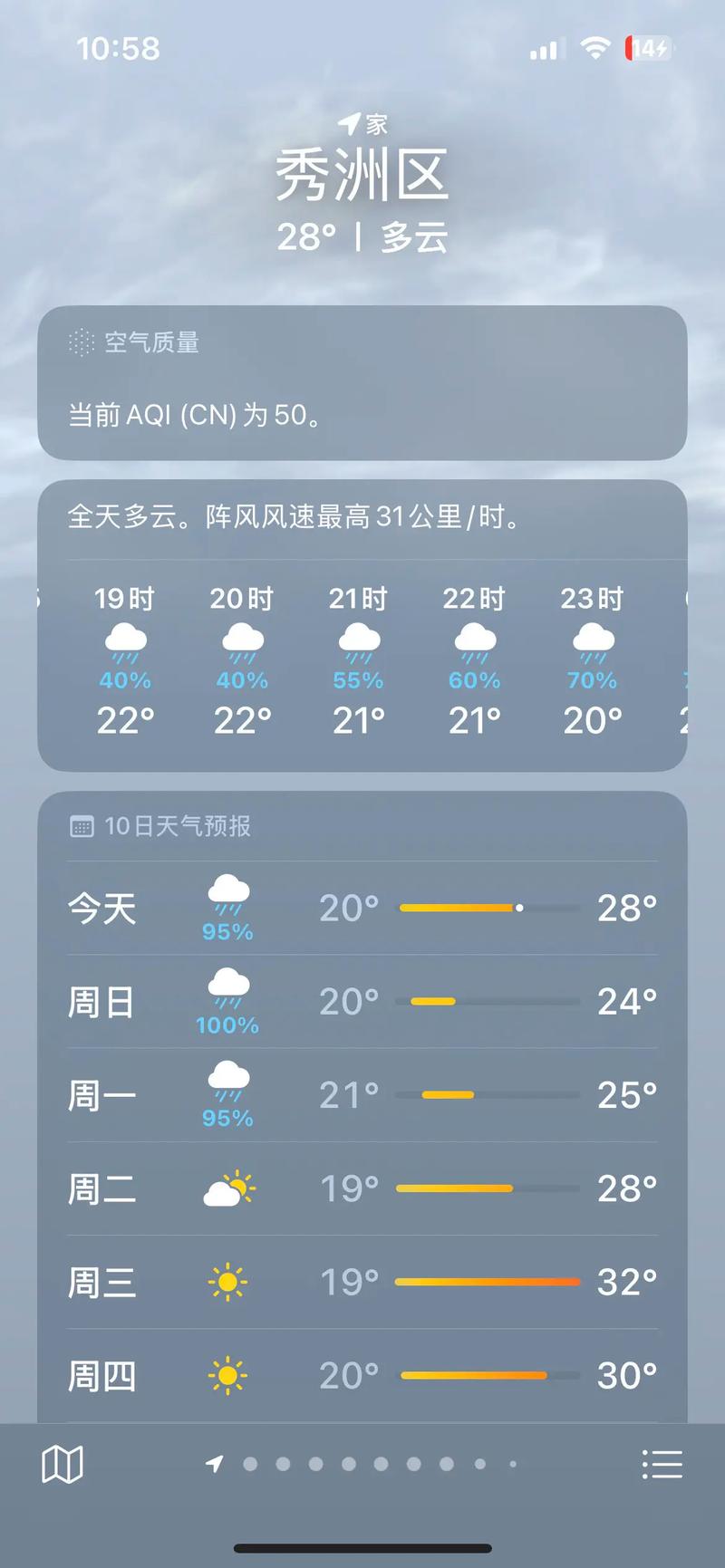The width and height of the screenshot is (725, 1568).
Task: Tap the current temperature 28° | 多云
Action: coord(362,238)
